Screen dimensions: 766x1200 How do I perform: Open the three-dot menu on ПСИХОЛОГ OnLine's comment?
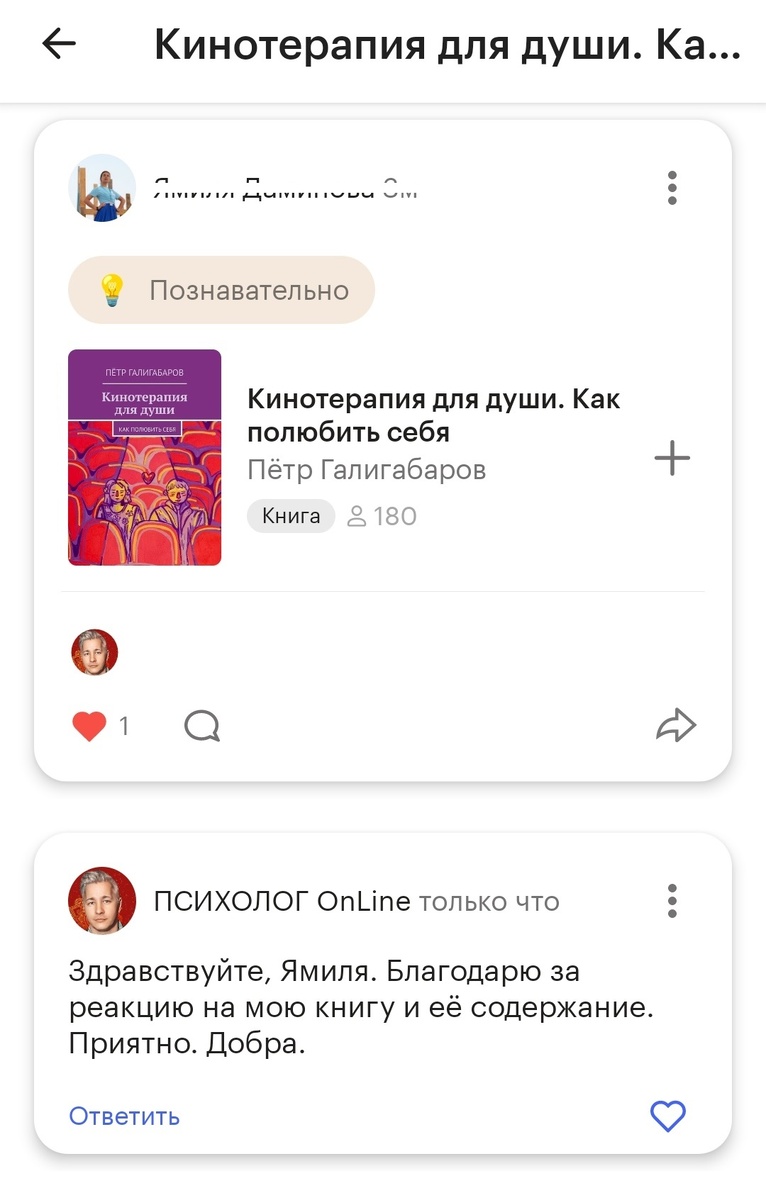coord(672,901)
